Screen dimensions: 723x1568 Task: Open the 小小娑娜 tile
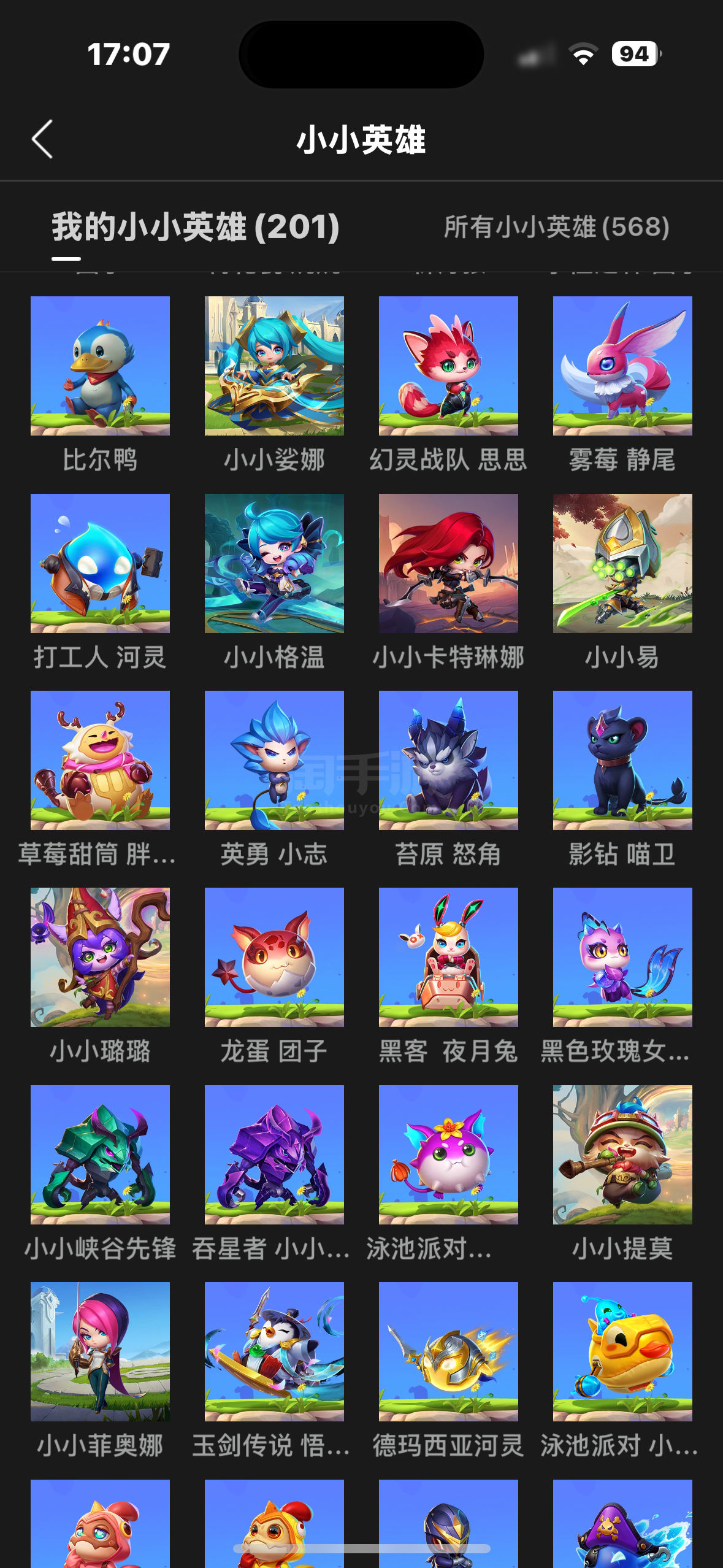click(274, 366)
